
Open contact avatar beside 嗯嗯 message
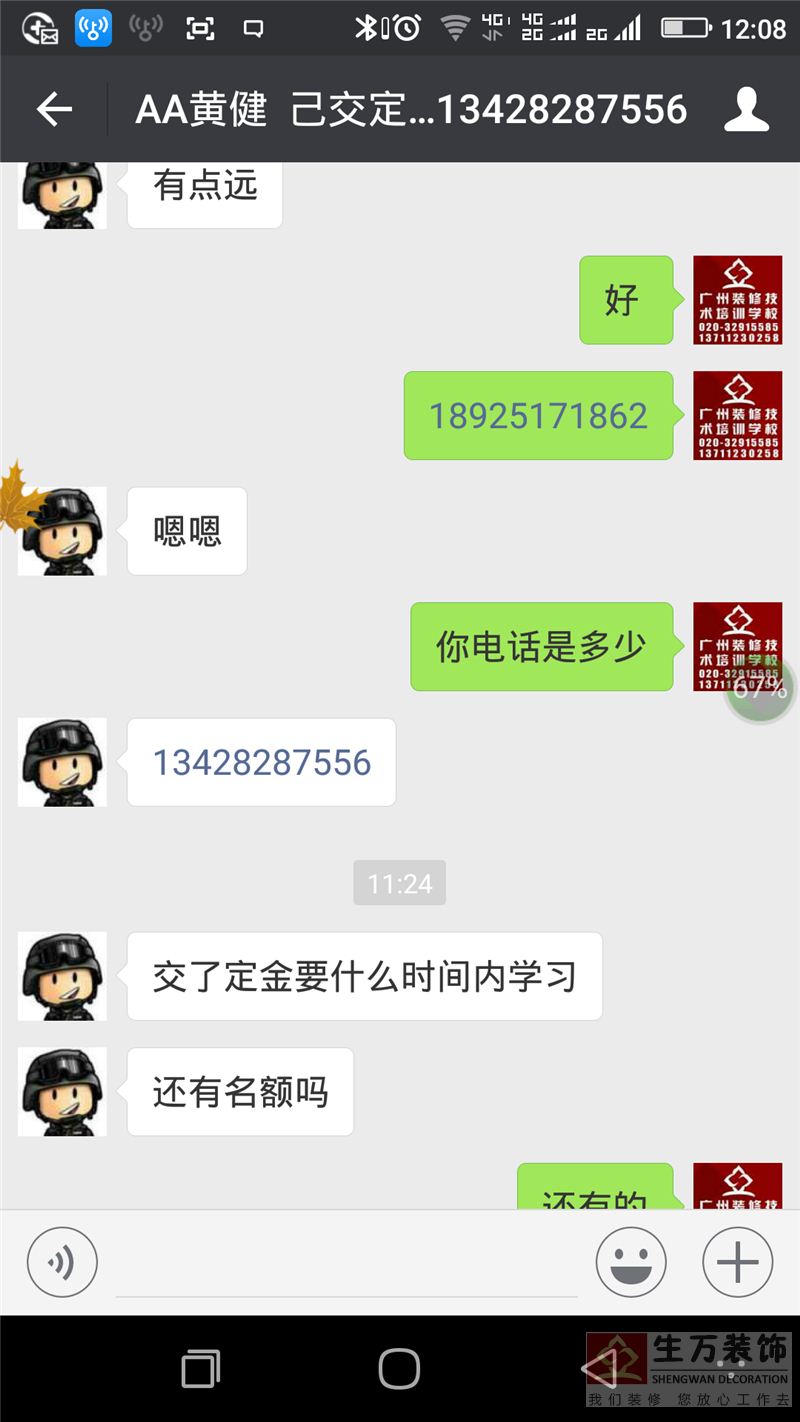(62, 531)
